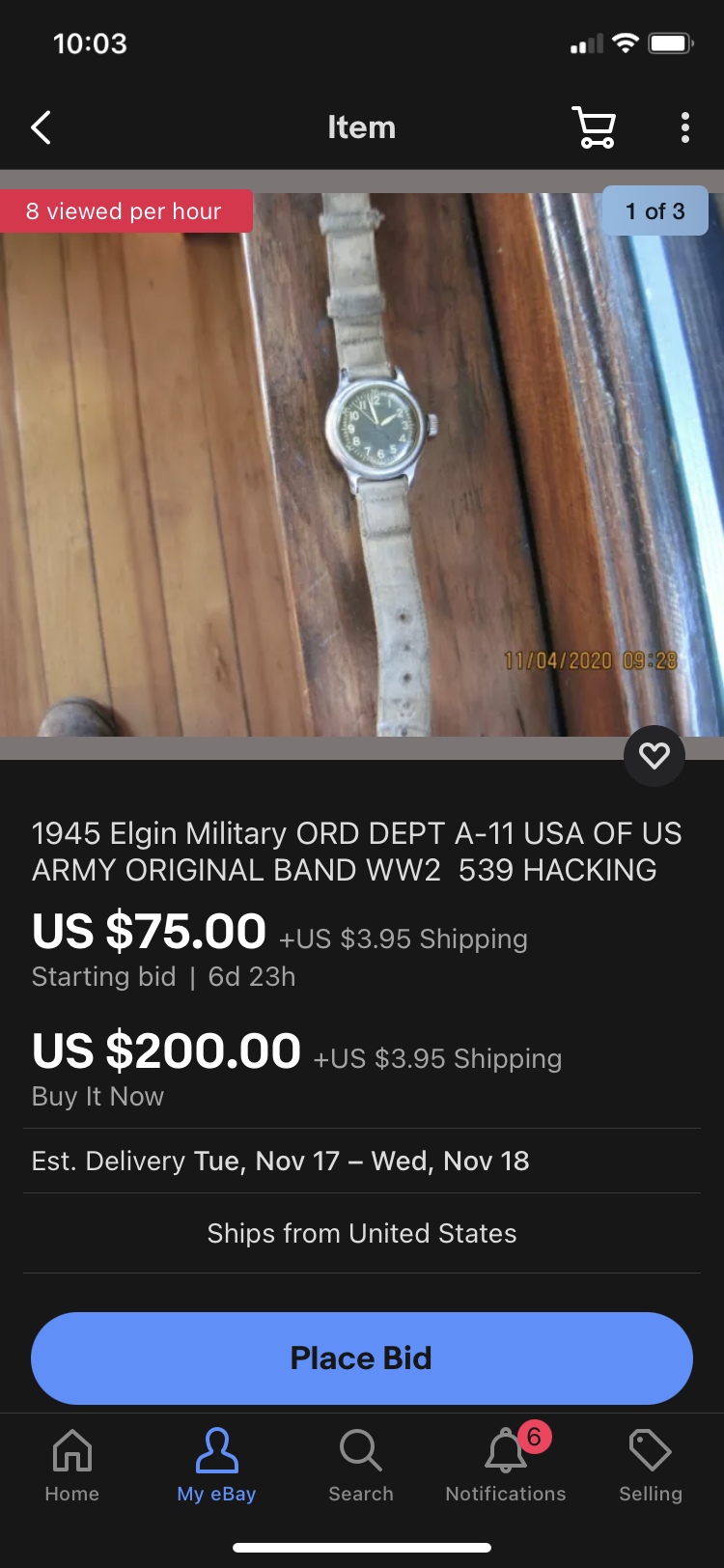Viewport: 724px width, 1568px height.
Task: Switch to the My eBay tab
Action: click(x=216, y=1466)
